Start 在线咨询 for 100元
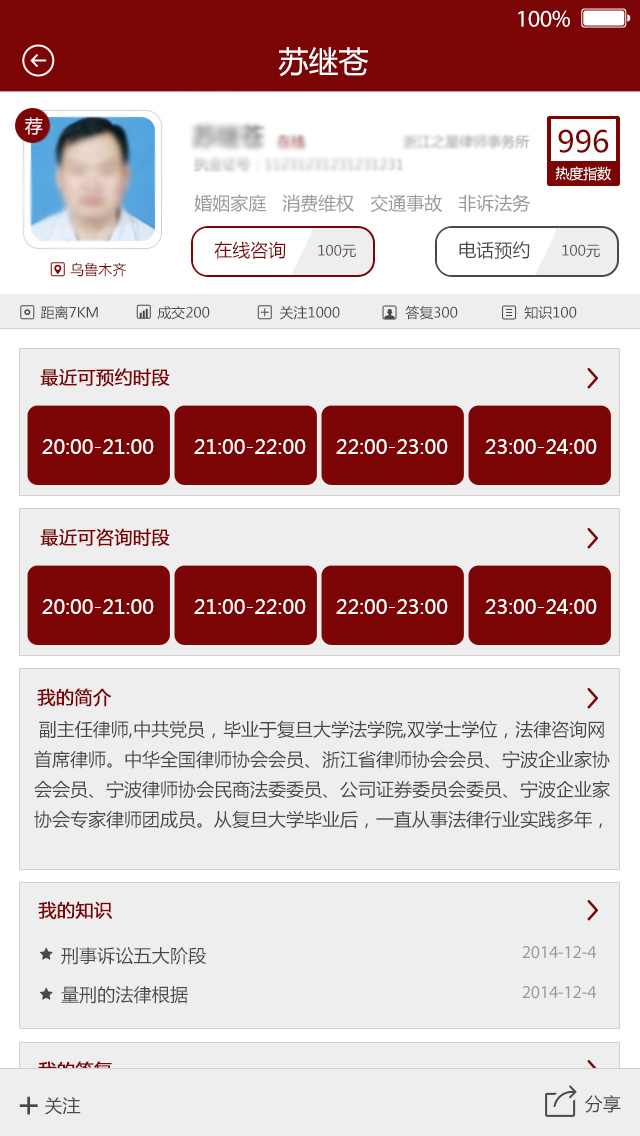 [282, 251]
